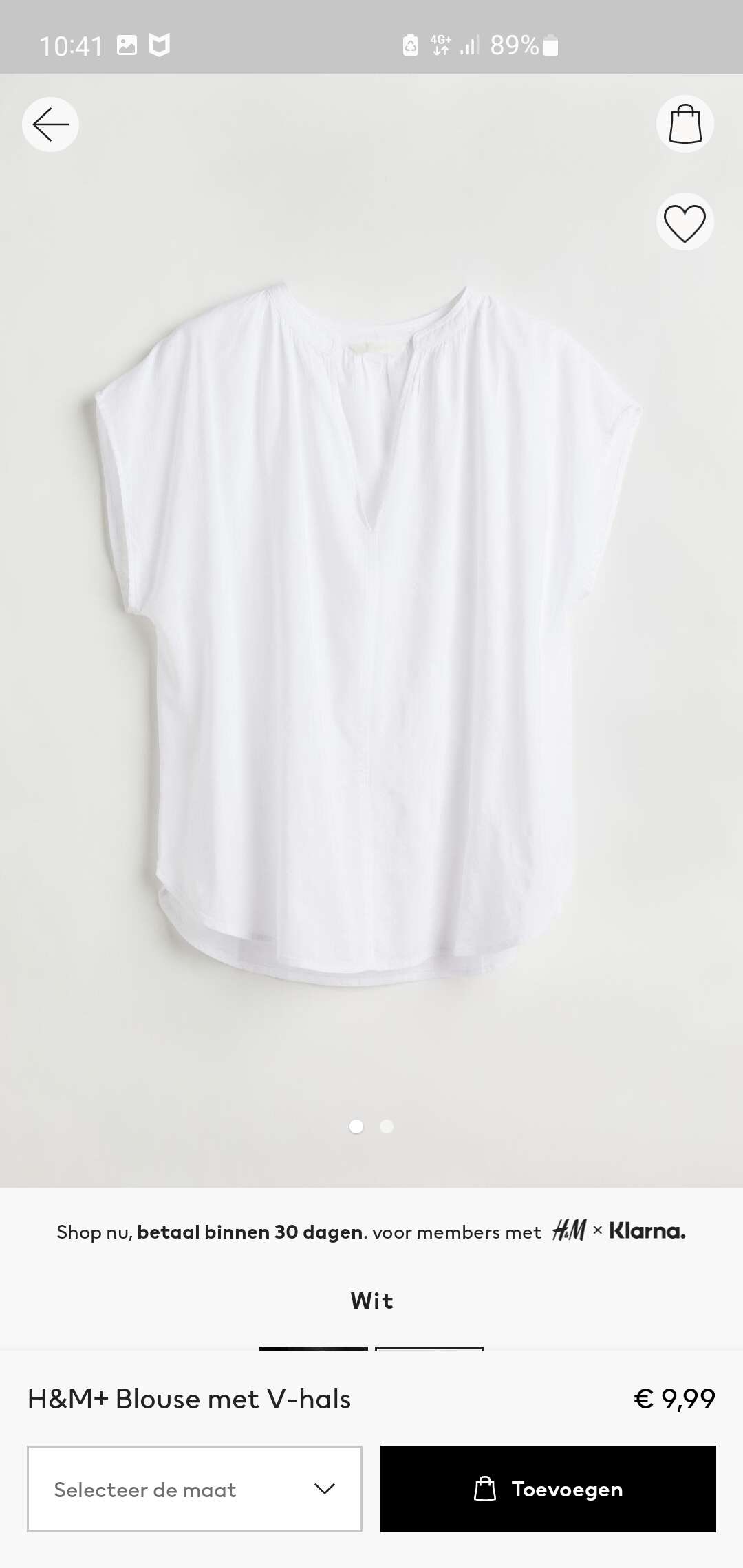The width and height of the screenshot is (743, 1568).
Task: Open the Klarna pay within 30 days banner
Action: [371, 1231]
